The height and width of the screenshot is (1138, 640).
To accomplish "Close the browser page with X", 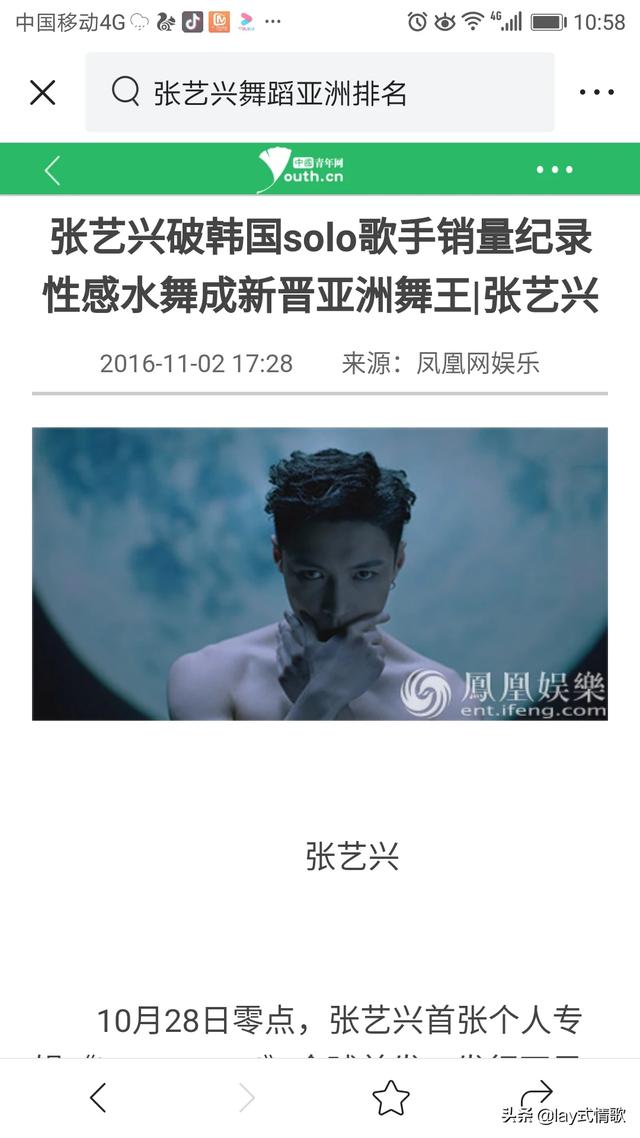I will tap(42, 93).
